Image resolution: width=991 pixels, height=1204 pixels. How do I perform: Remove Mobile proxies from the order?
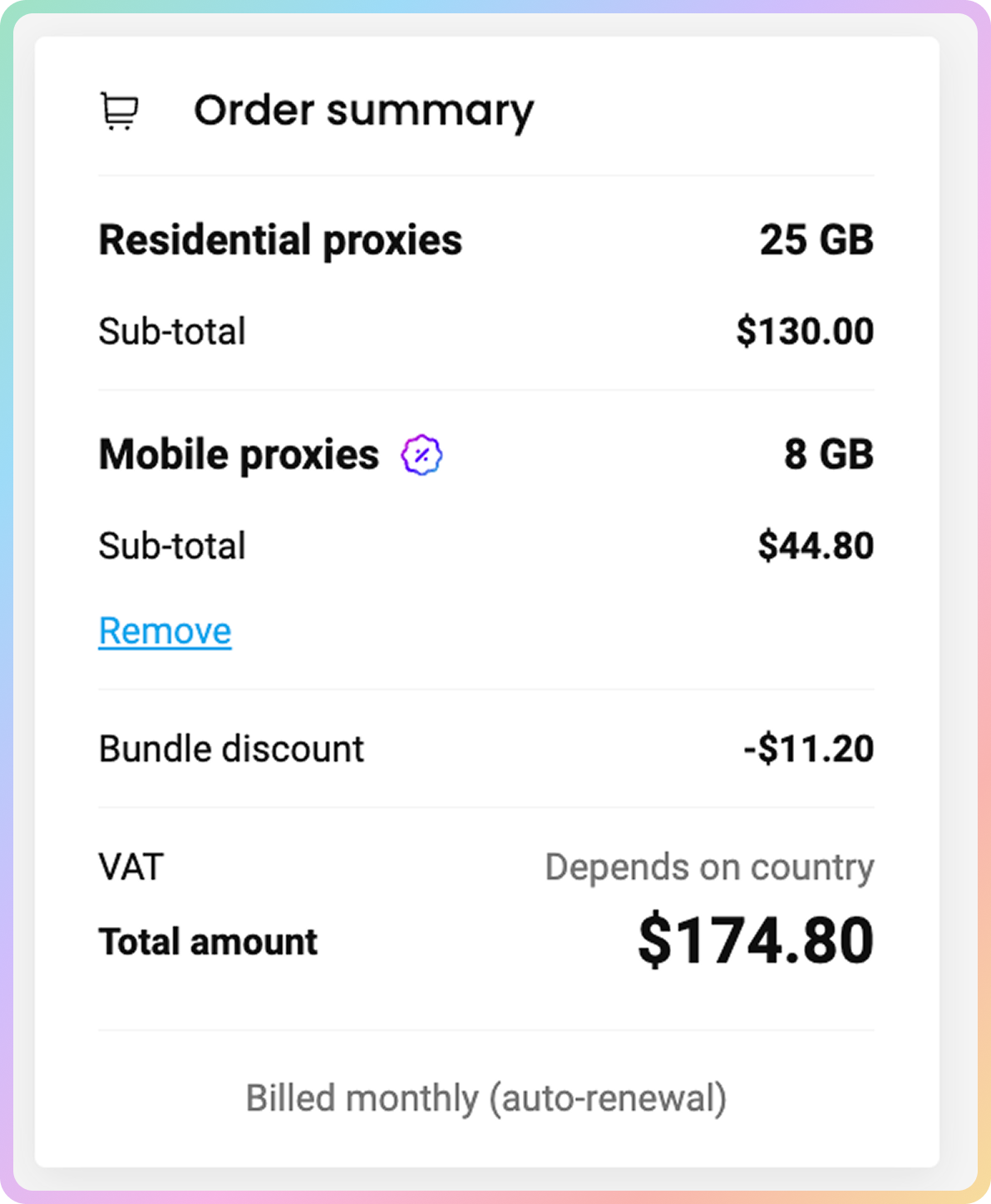[165, 631]
